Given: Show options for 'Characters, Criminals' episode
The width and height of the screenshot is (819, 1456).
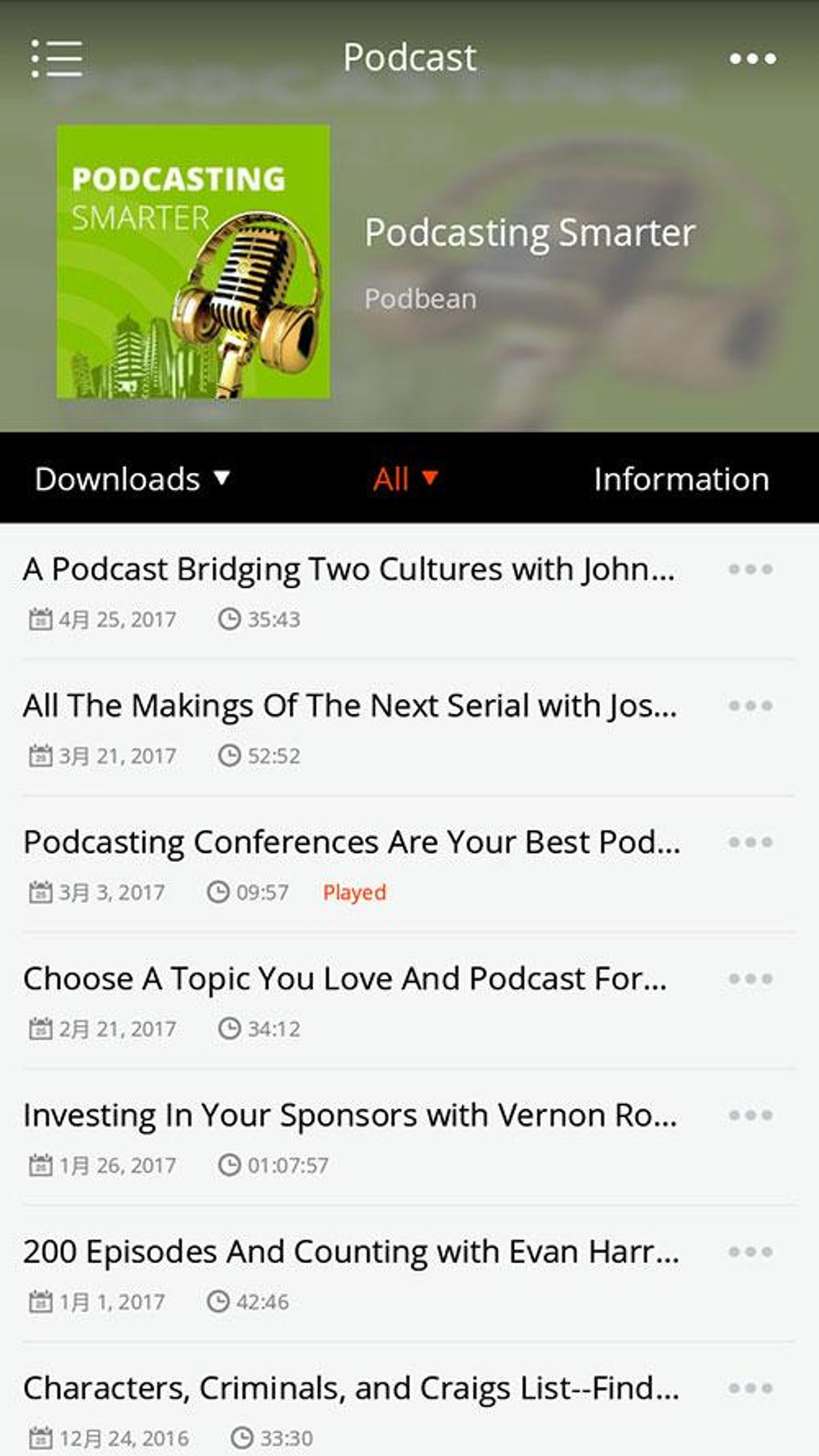Looking at the screenshot, I should point(751,1389).
